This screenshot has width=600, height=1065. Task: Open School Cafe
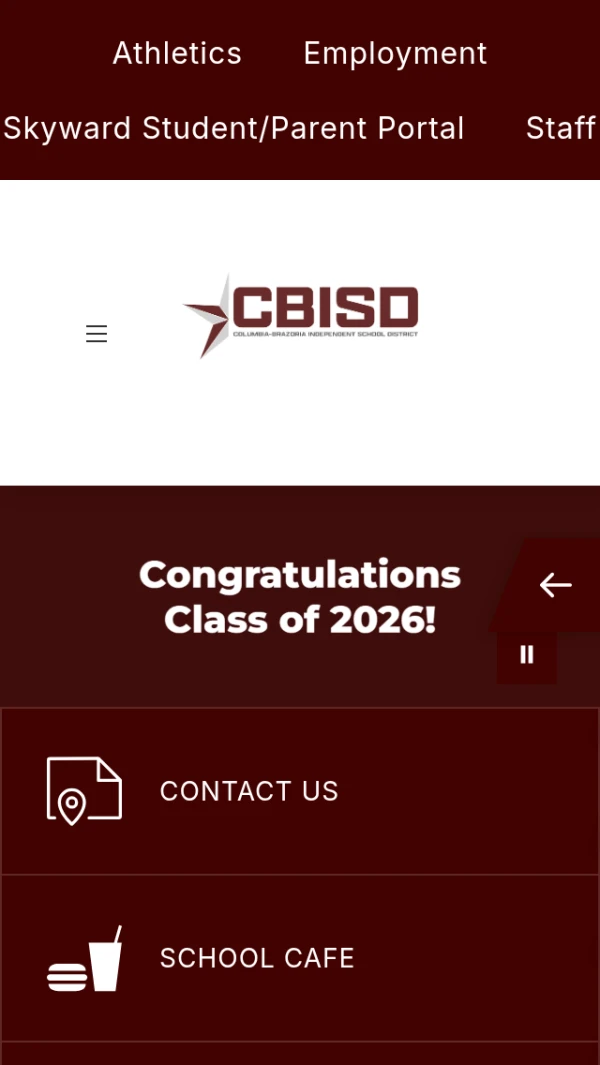tap(300, 958)
